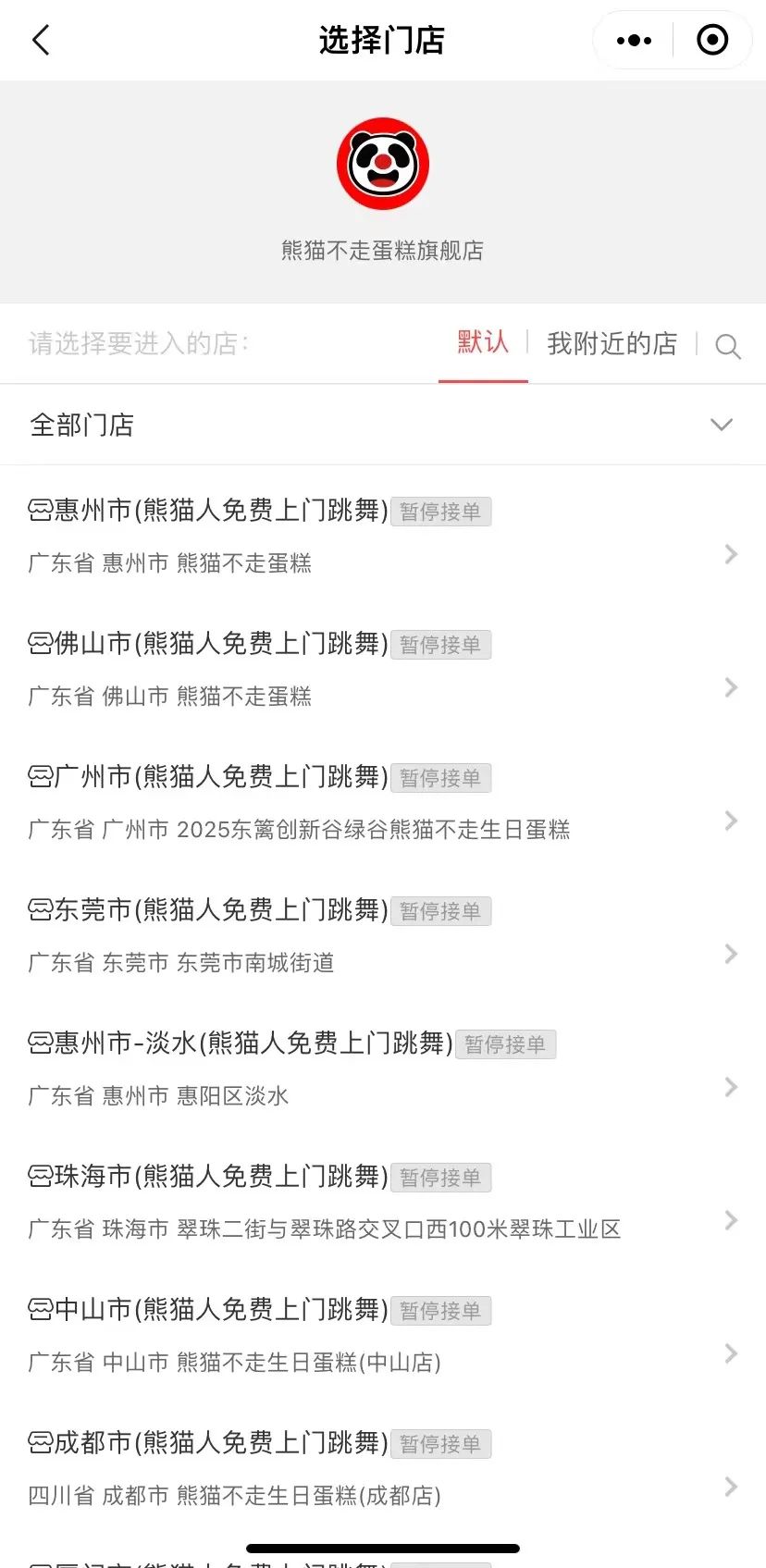Tap the shop icon beside 惠州市 store
Image resolution: width=766 pixels, height=1568 pixels.
pos(39,512)
